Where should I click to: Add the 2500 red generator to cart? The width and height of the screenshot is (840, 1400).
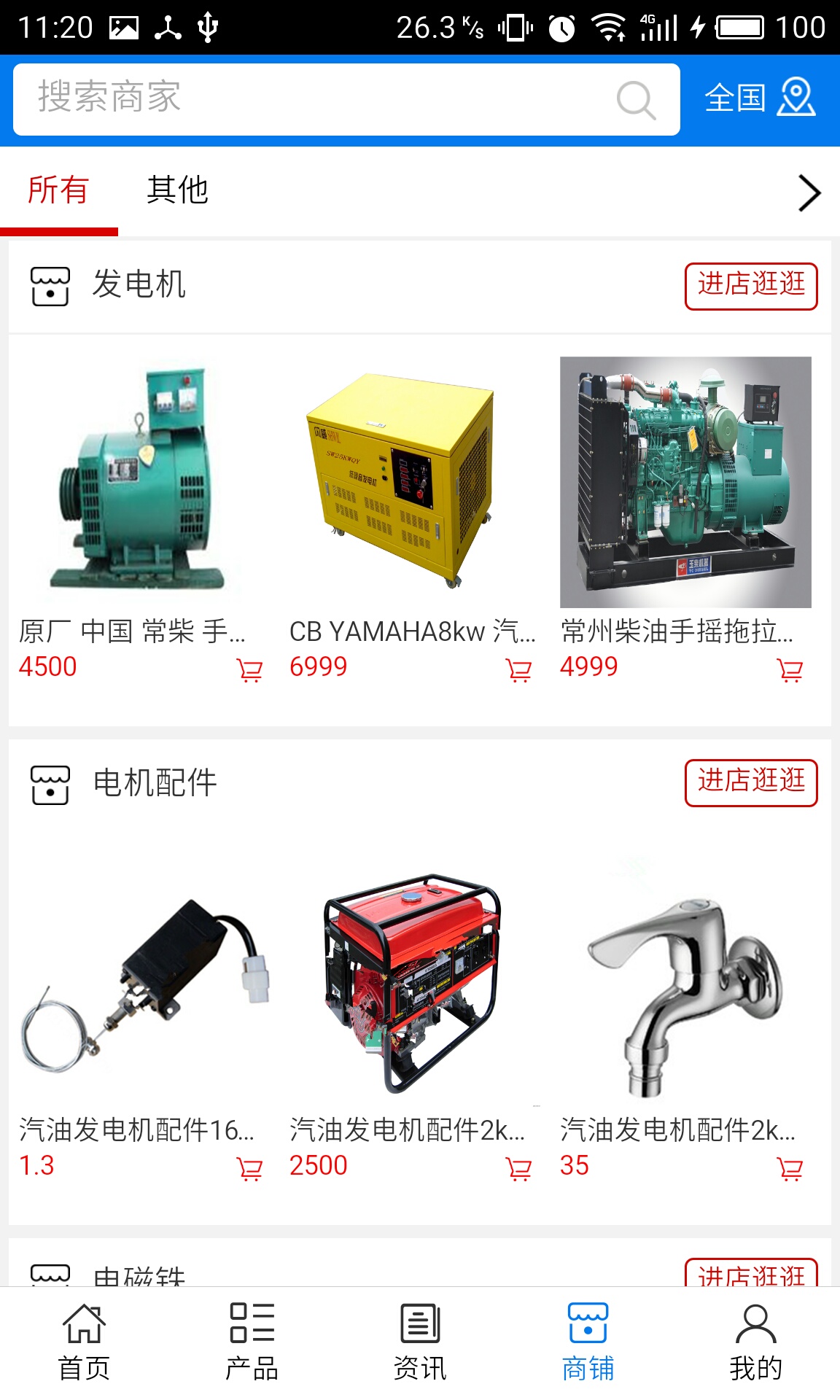pos(519,1168)
